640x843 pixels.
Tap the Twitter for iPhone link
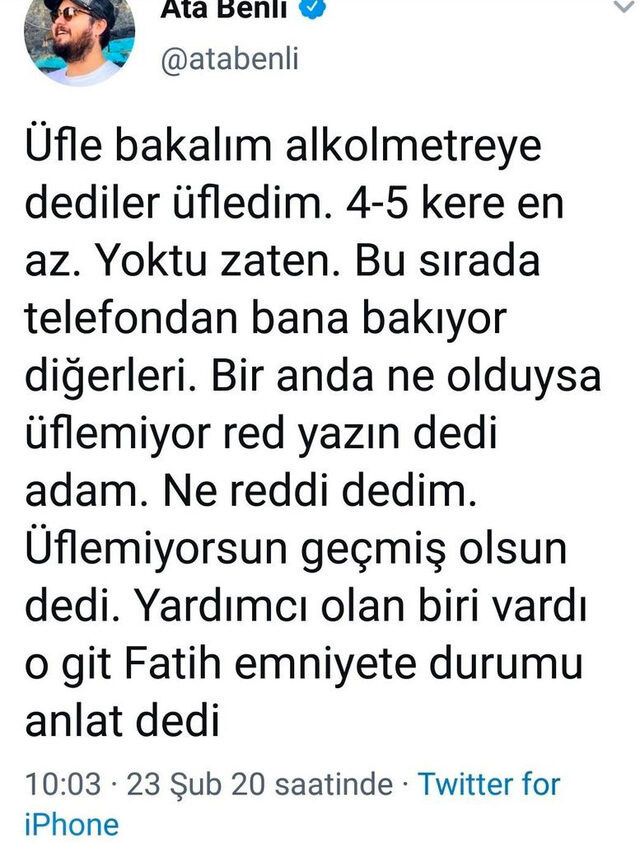point(489,784)
